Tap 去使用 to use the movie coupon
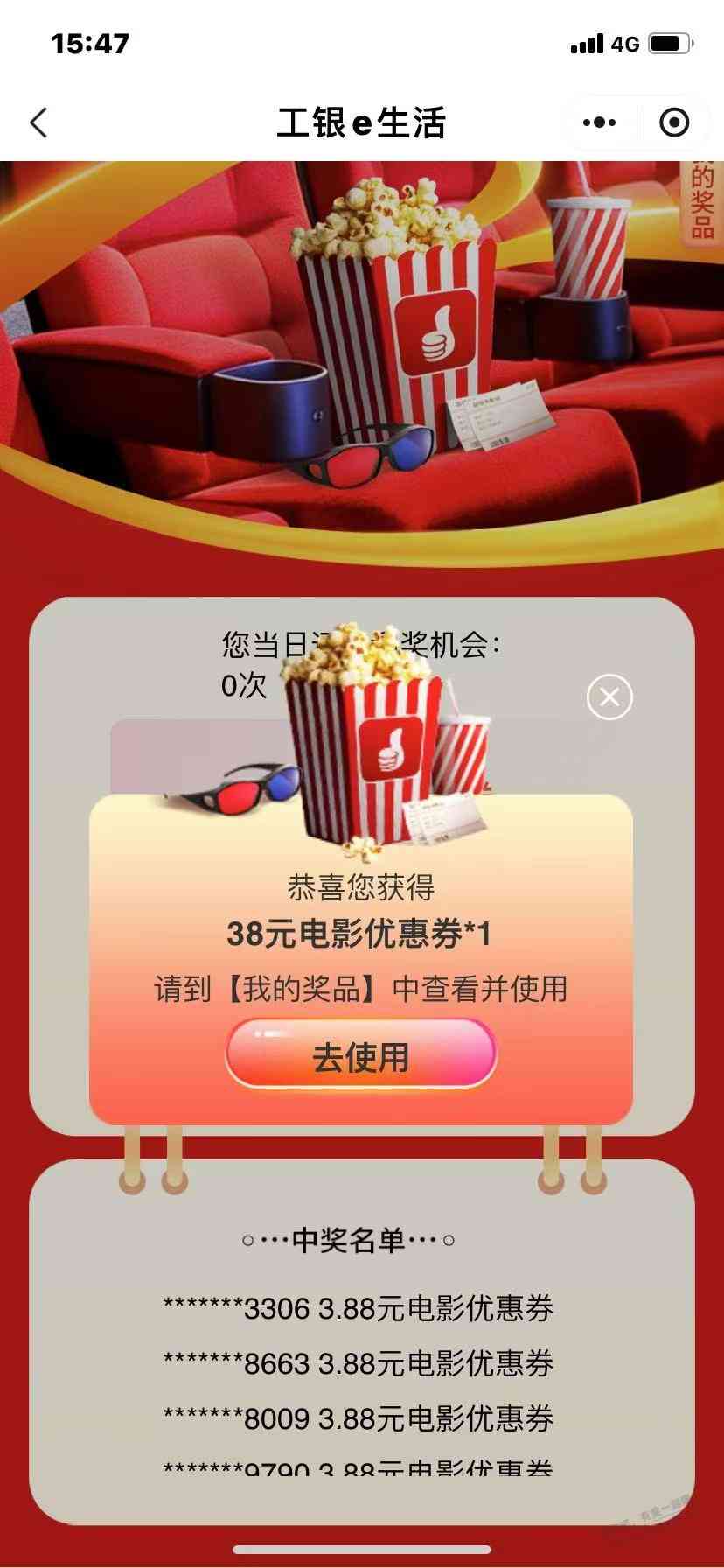This screenshot has height=1568, width=724. (361, 1057)
